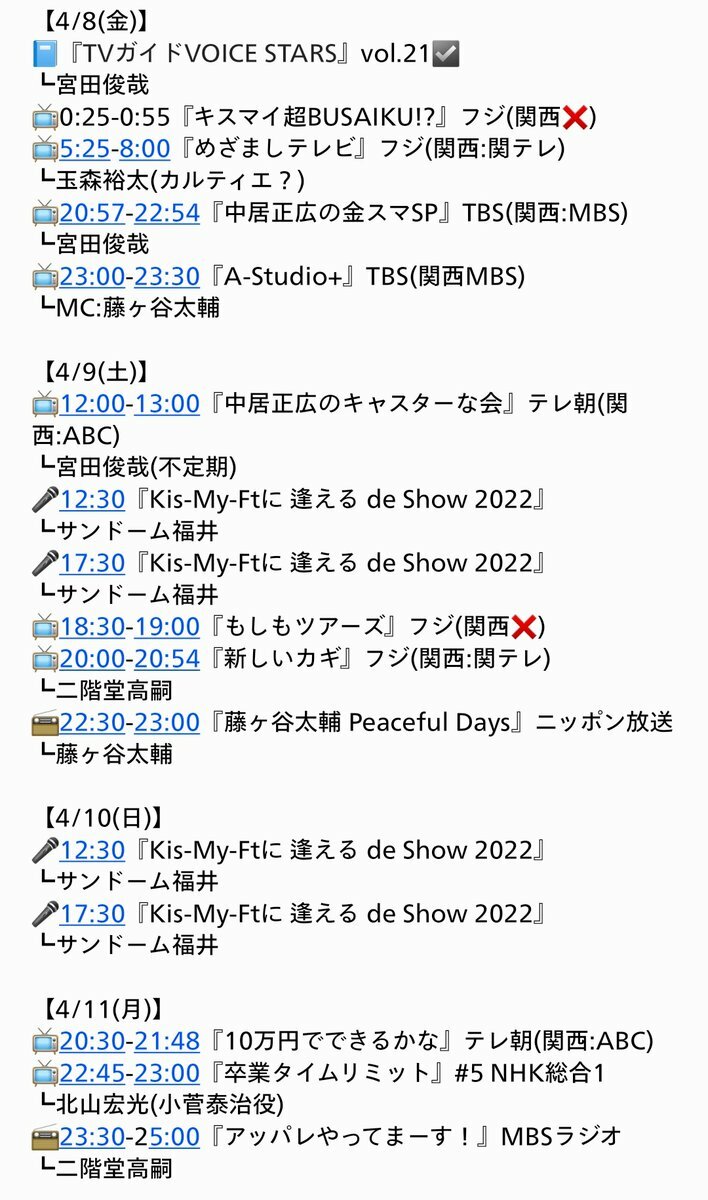Tap the 5:25 time link for めざましテレビ

pos(85,149)
